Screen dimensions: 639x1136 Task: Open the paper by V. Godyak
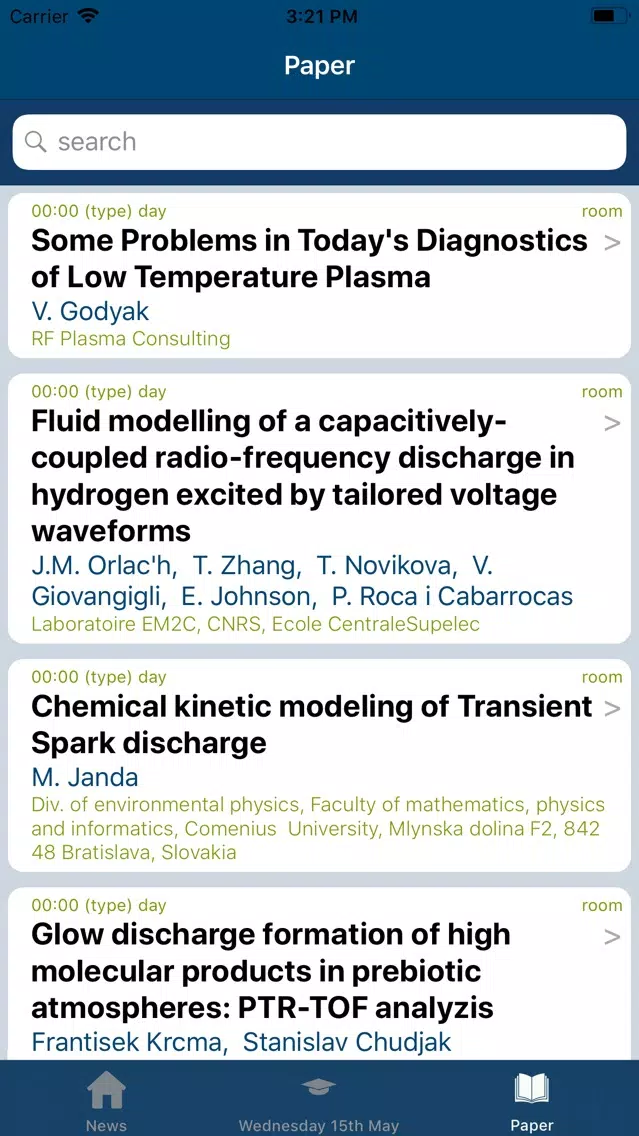tap(320, 275)
